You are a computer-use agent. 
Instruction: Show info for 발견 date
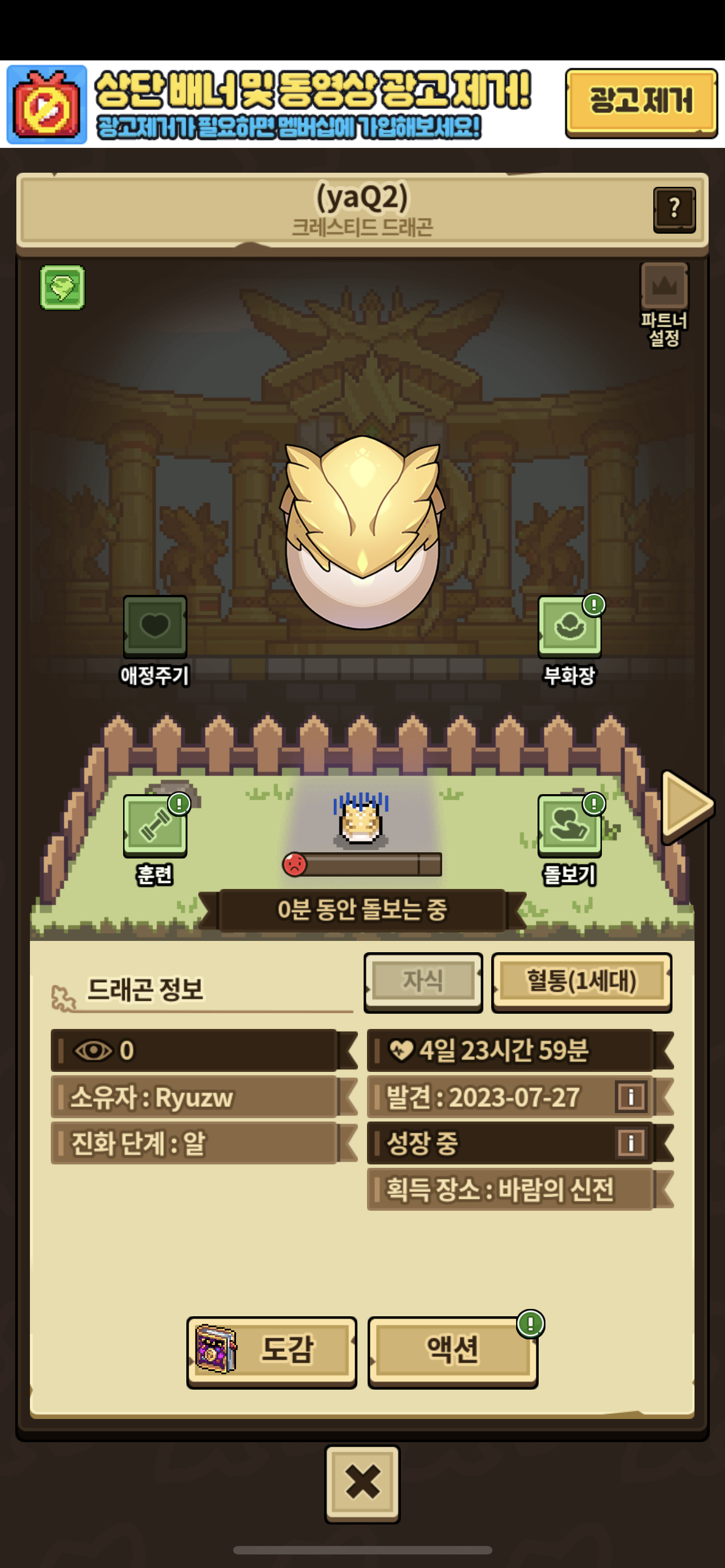(x=631, y=1097)
